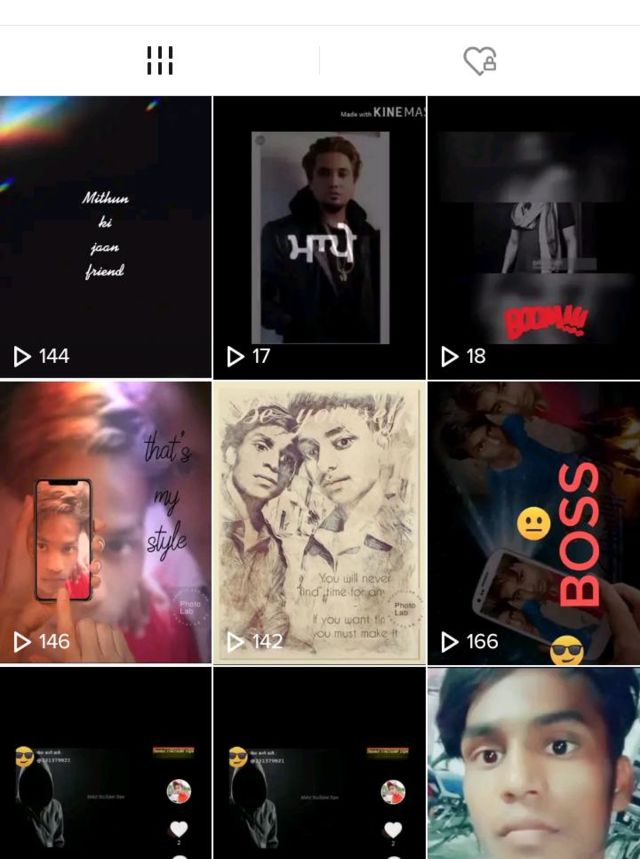Open the close-up selfie video tile
Image resolution: width=640 pixels, height=859 pixels.
[x=533, y=762]
